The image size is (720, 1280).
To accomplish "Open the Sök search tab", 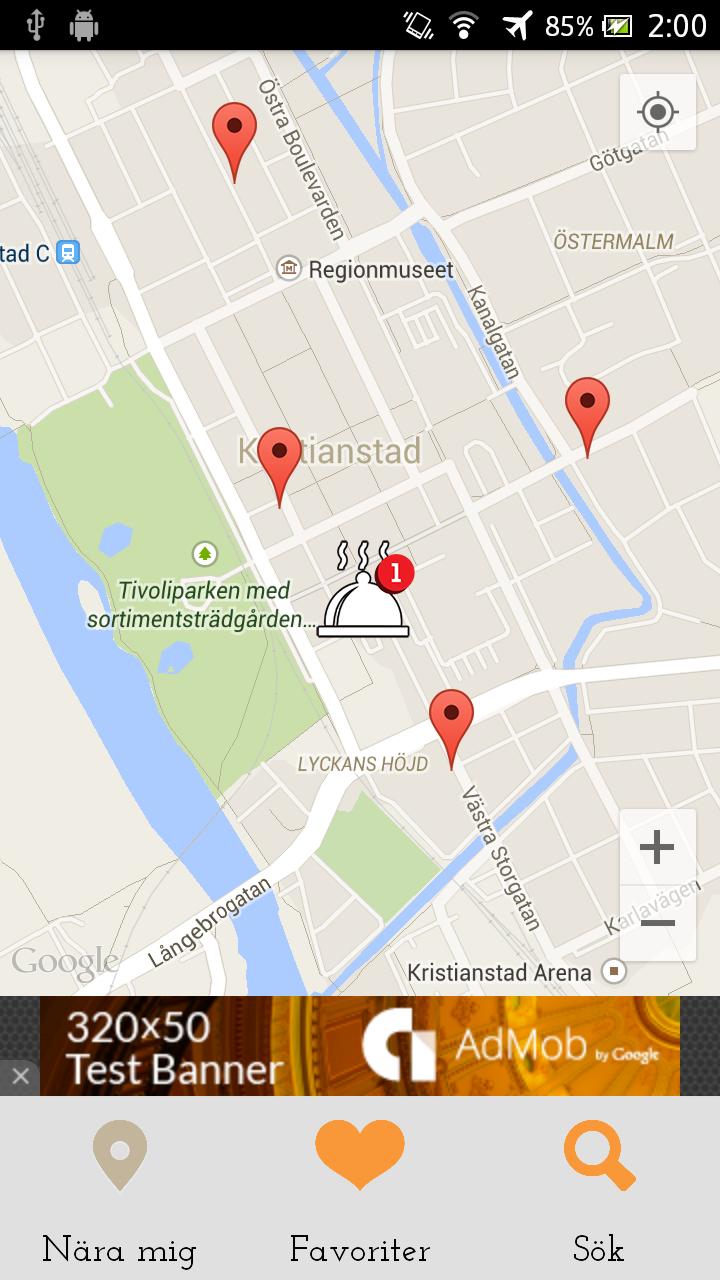I will [599, 1190].
